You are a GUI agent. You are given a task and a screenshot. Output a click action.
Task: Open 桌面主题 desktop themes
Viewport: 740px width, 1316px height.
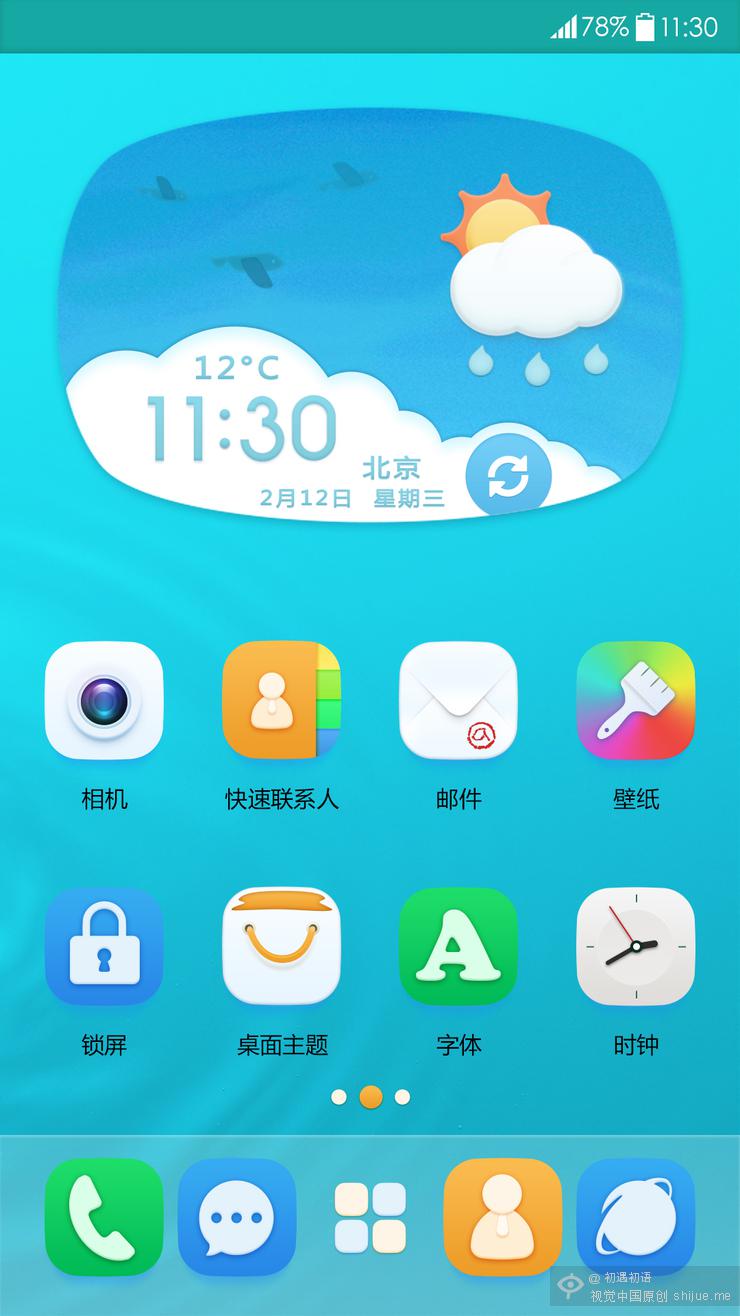[281, 946]
